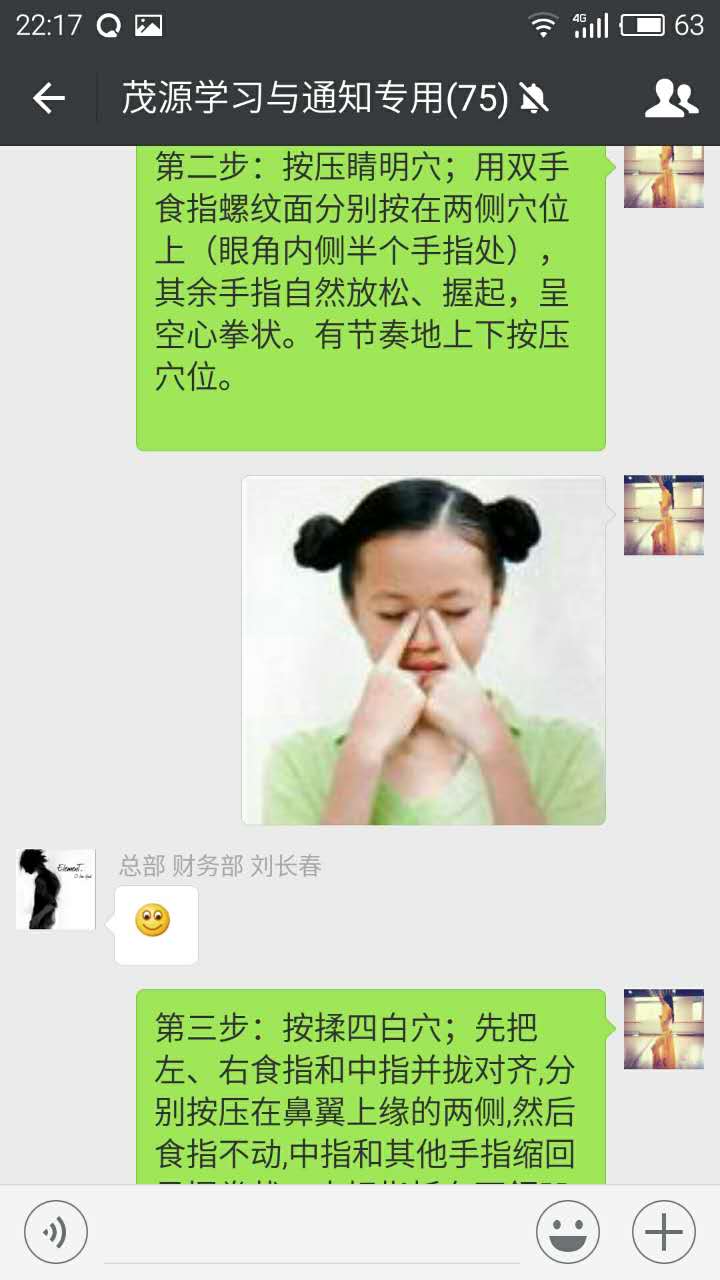Go back from the group chat

coord(48,98)
